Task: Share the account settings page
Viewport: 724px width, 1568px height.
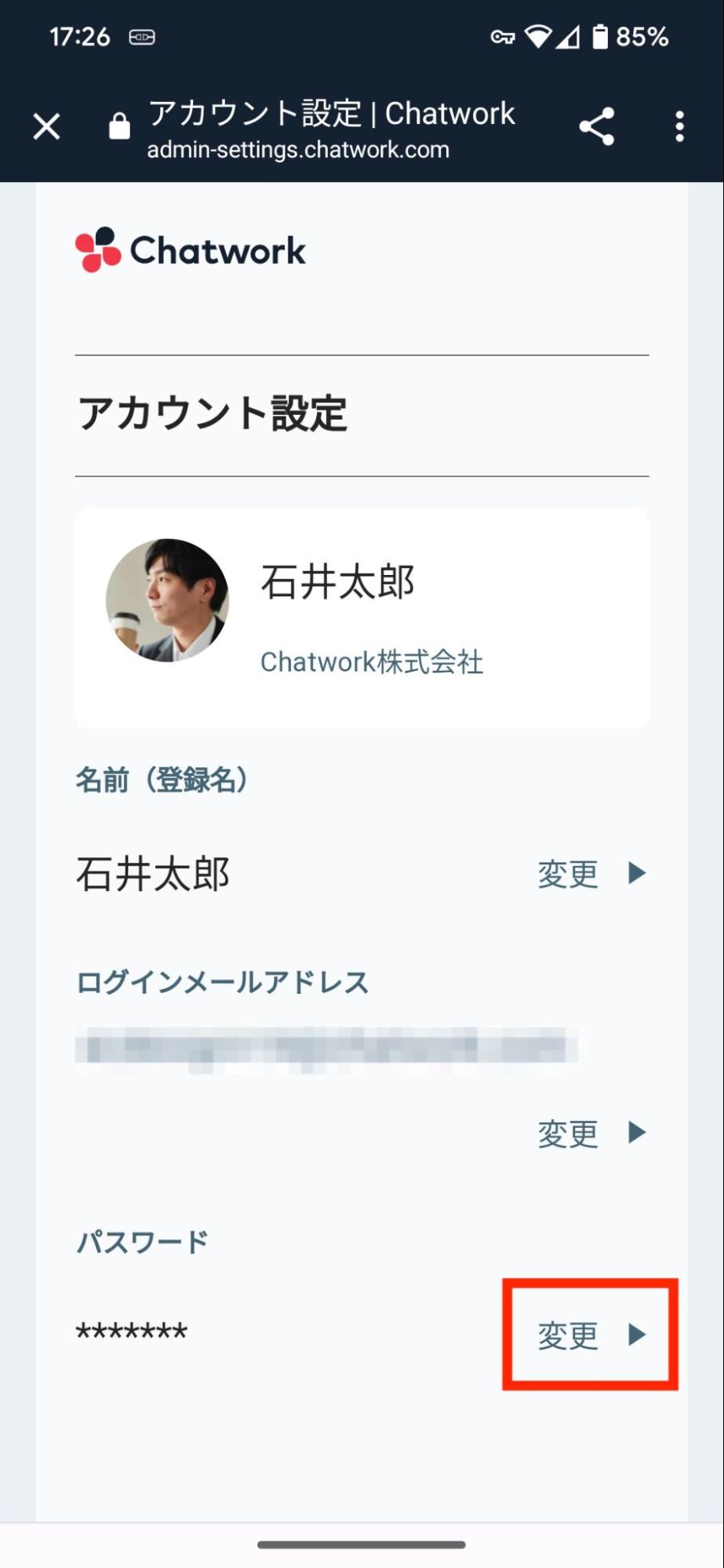Action: 596,126
